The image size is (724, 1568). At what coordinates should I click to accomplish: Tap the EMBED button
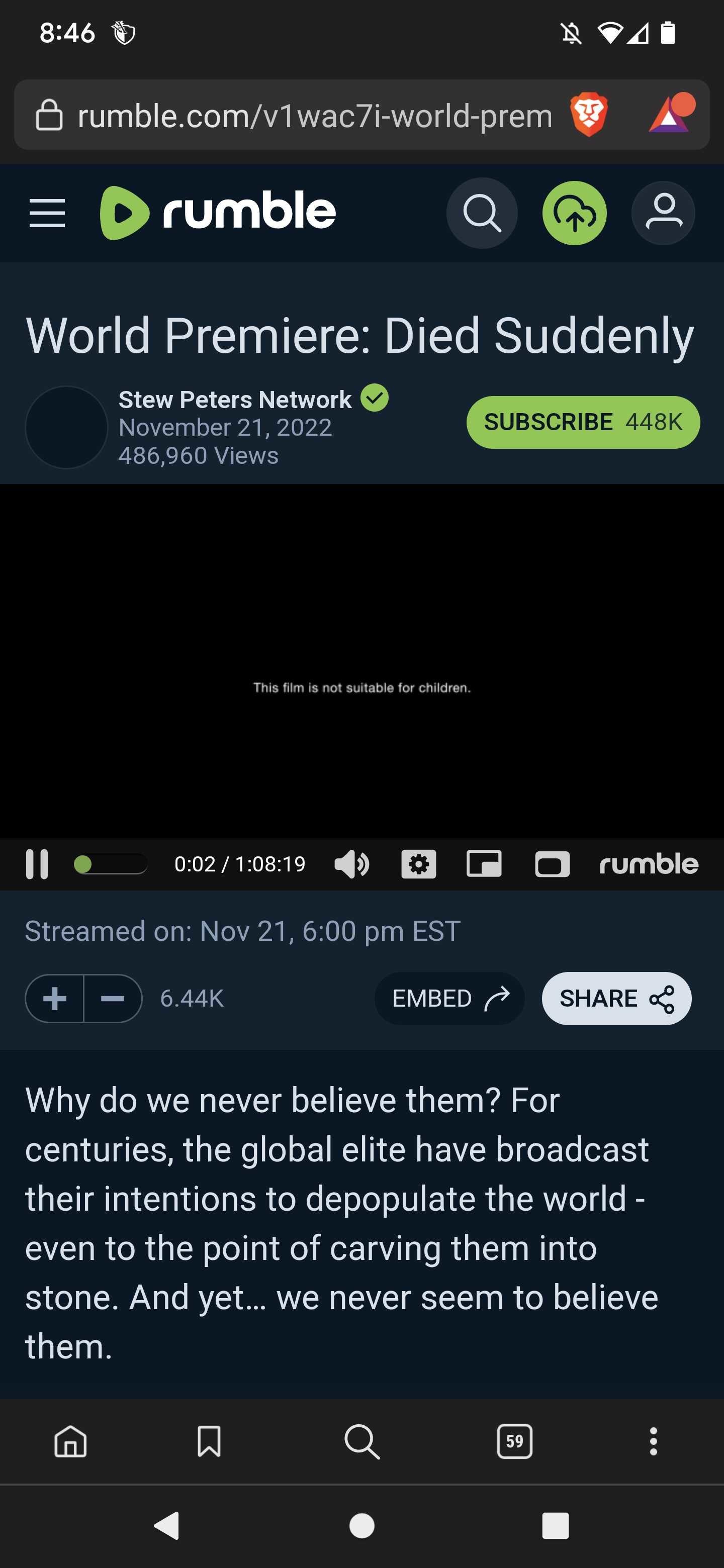click(x=449, y=998)
